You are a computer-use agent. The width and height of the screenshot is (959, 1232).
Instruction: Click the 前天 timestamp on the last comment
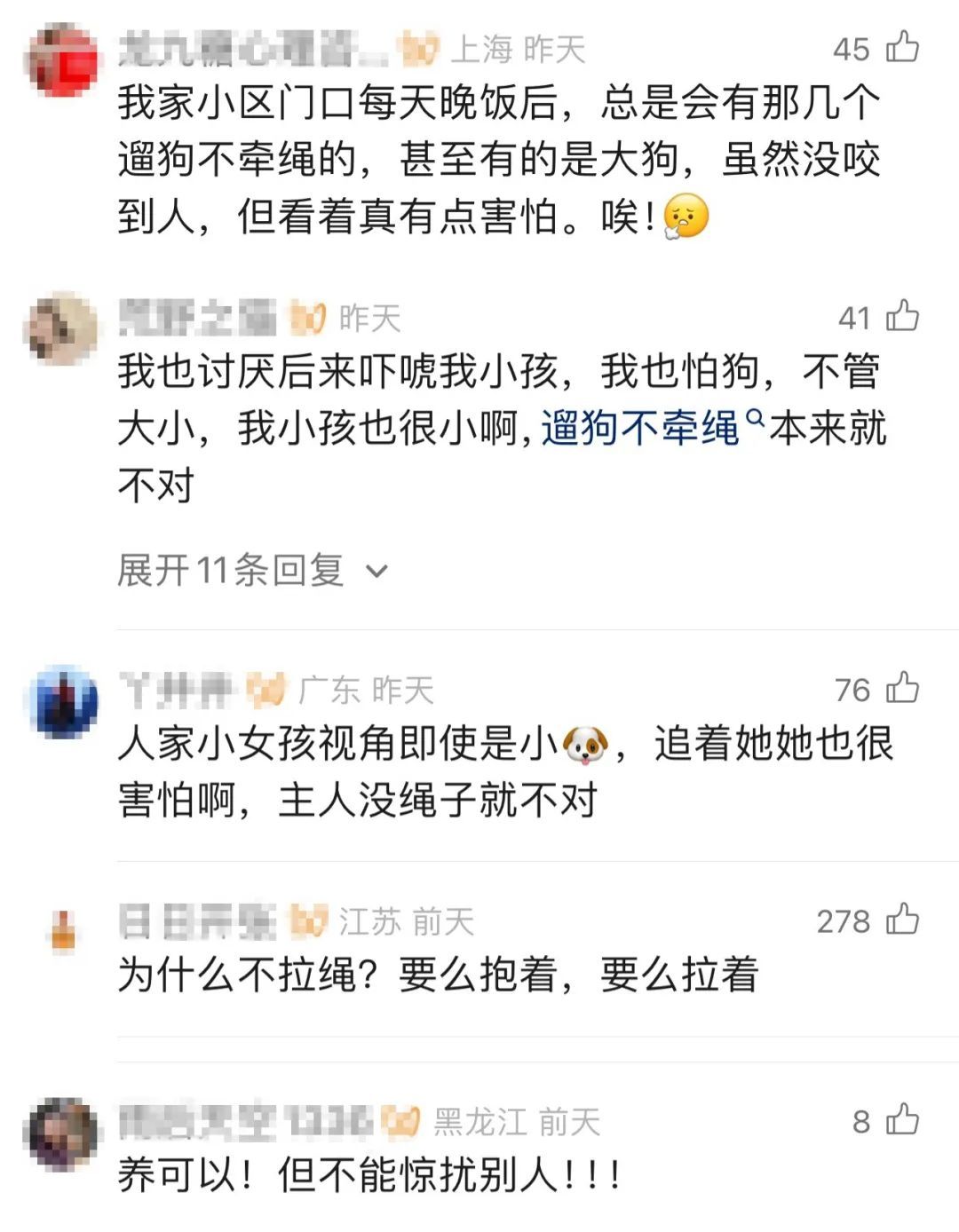tap(573, 1121)
